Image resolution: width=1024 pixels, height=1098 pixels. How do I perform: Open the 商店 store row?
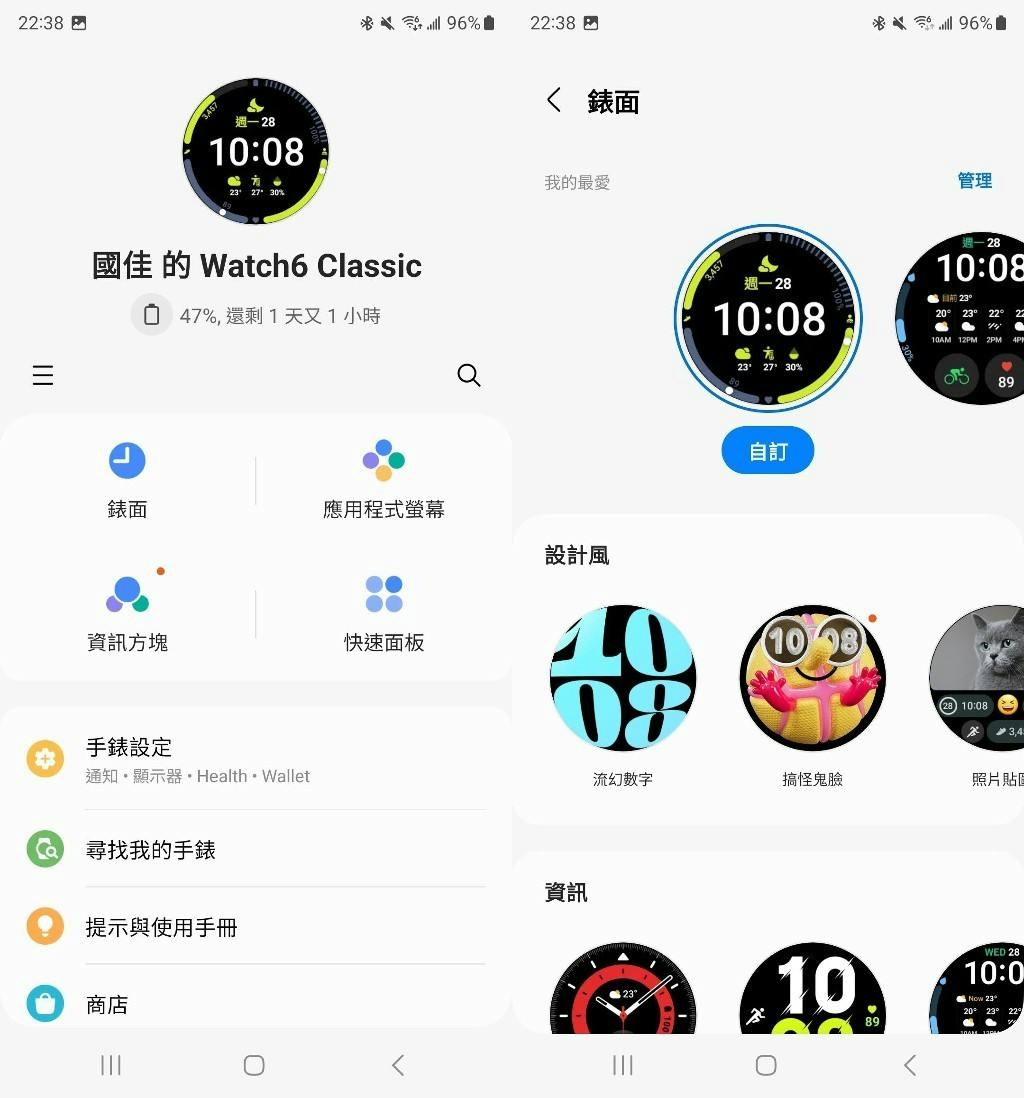tap(255, 1004)
